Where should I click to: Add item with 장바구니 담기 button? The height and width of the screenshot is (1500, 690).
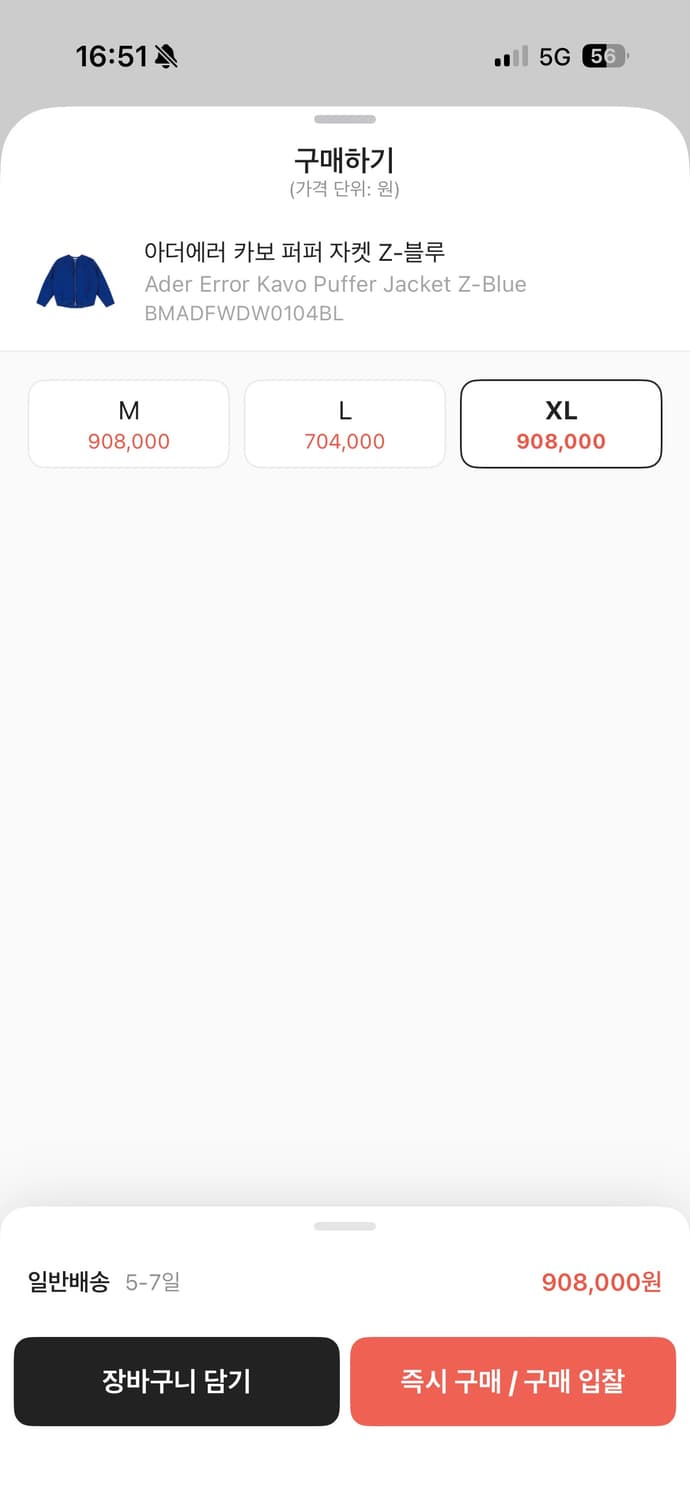click(177, 1381)
